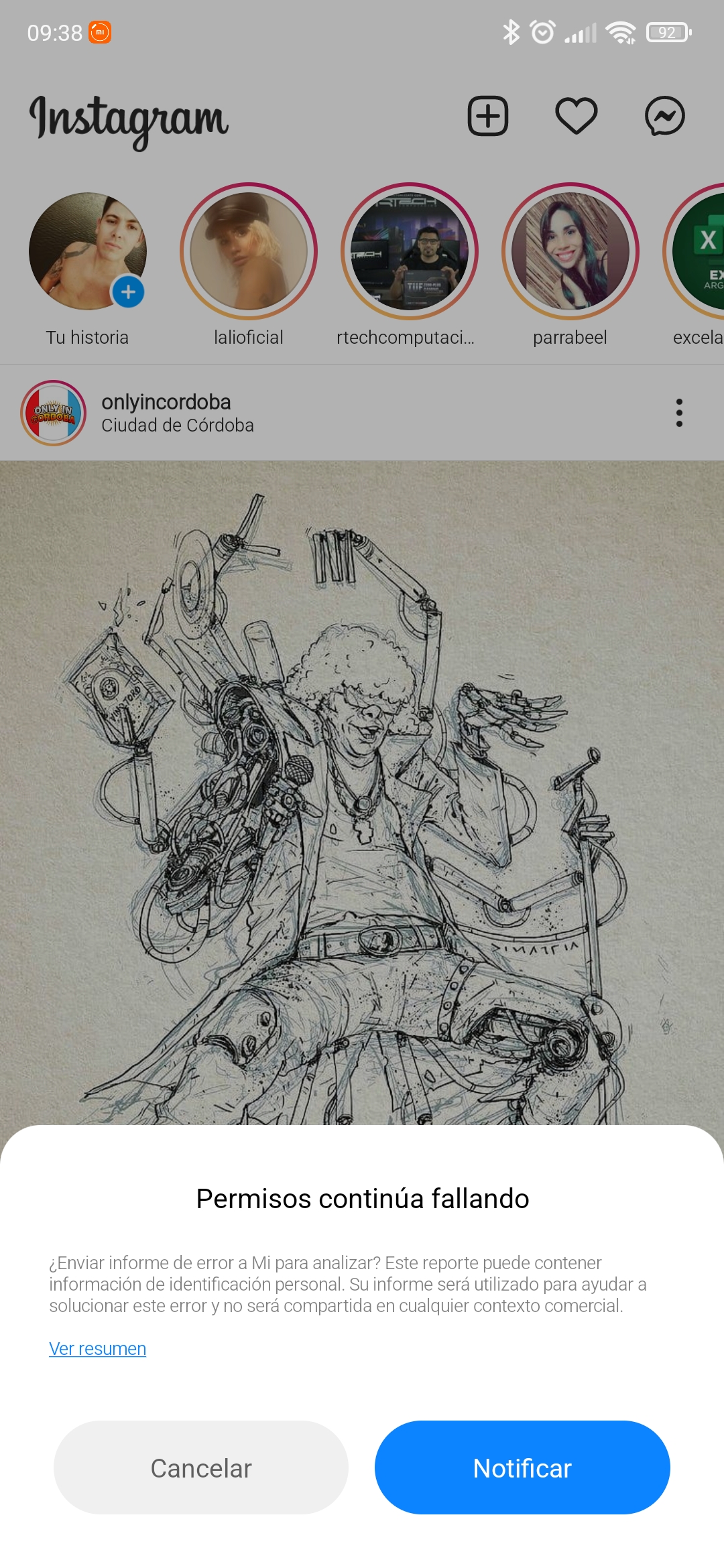View the rtechcomputaci story

(410, 252)
